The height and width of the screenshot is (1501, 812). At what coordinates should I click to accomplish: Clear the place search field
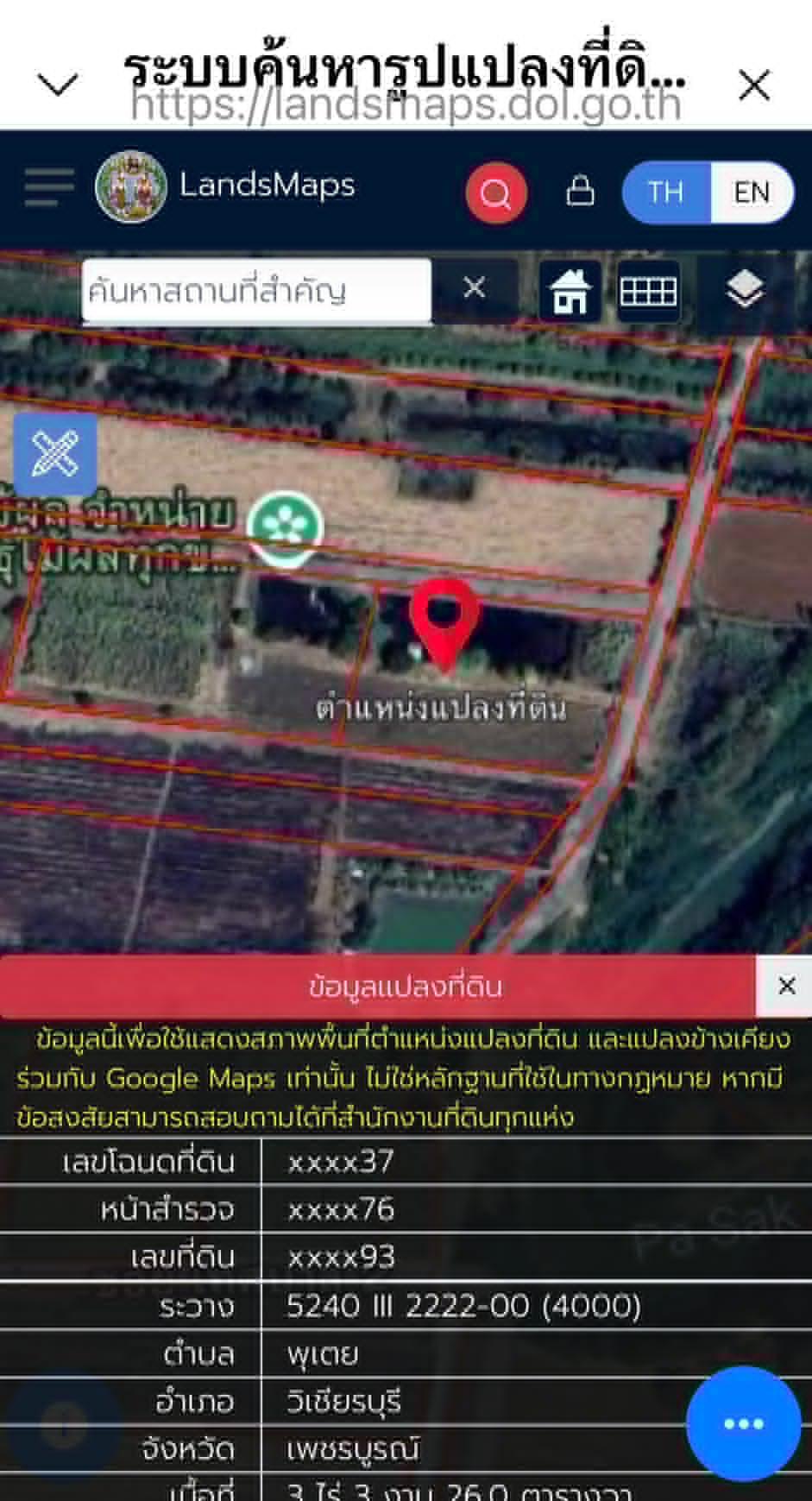pos(474,287)
